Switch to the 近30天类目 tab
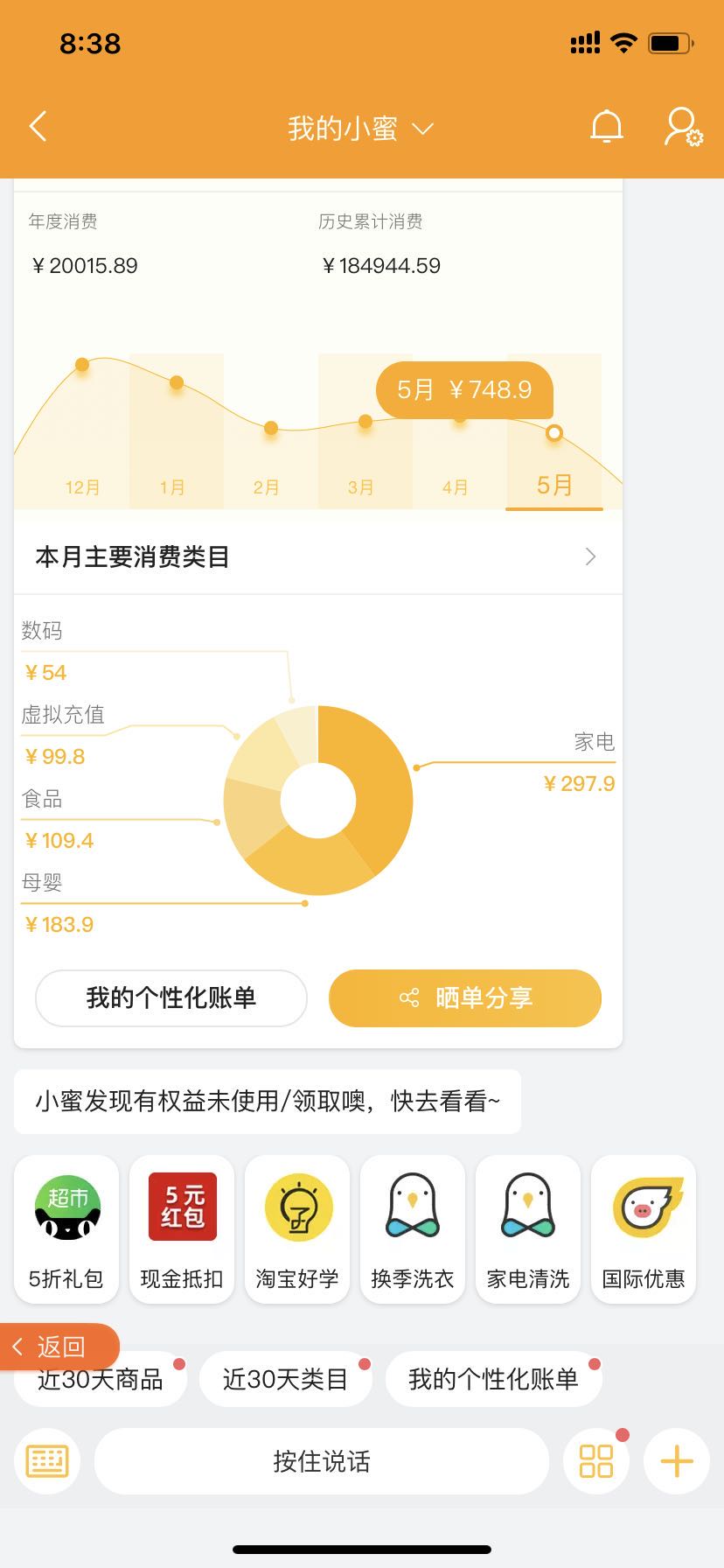 click(286, 1378)
